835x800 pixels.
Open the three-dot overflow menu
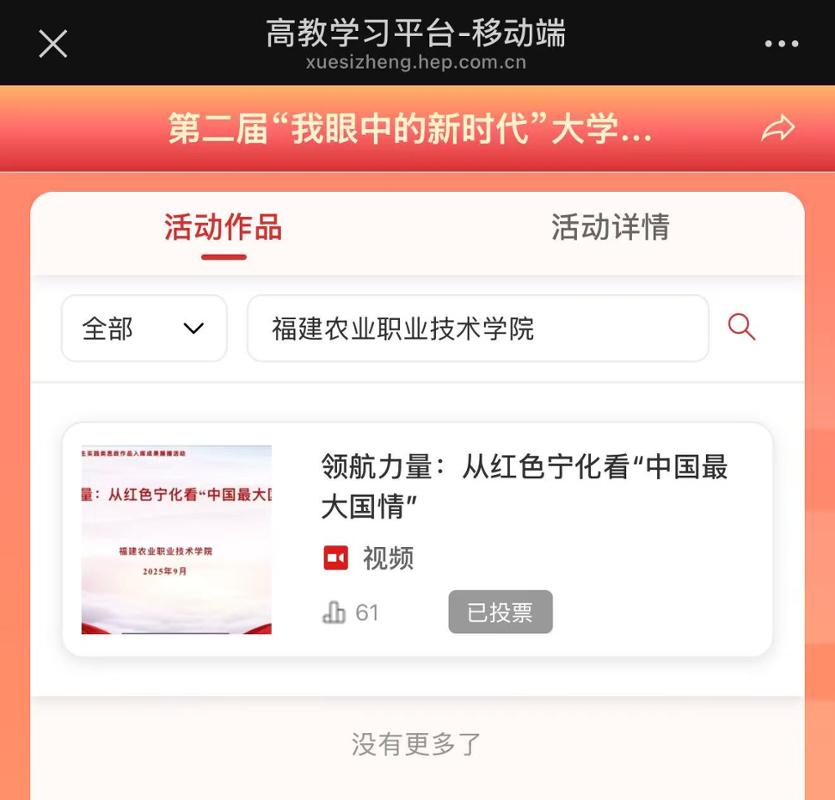tap(781, 44)
